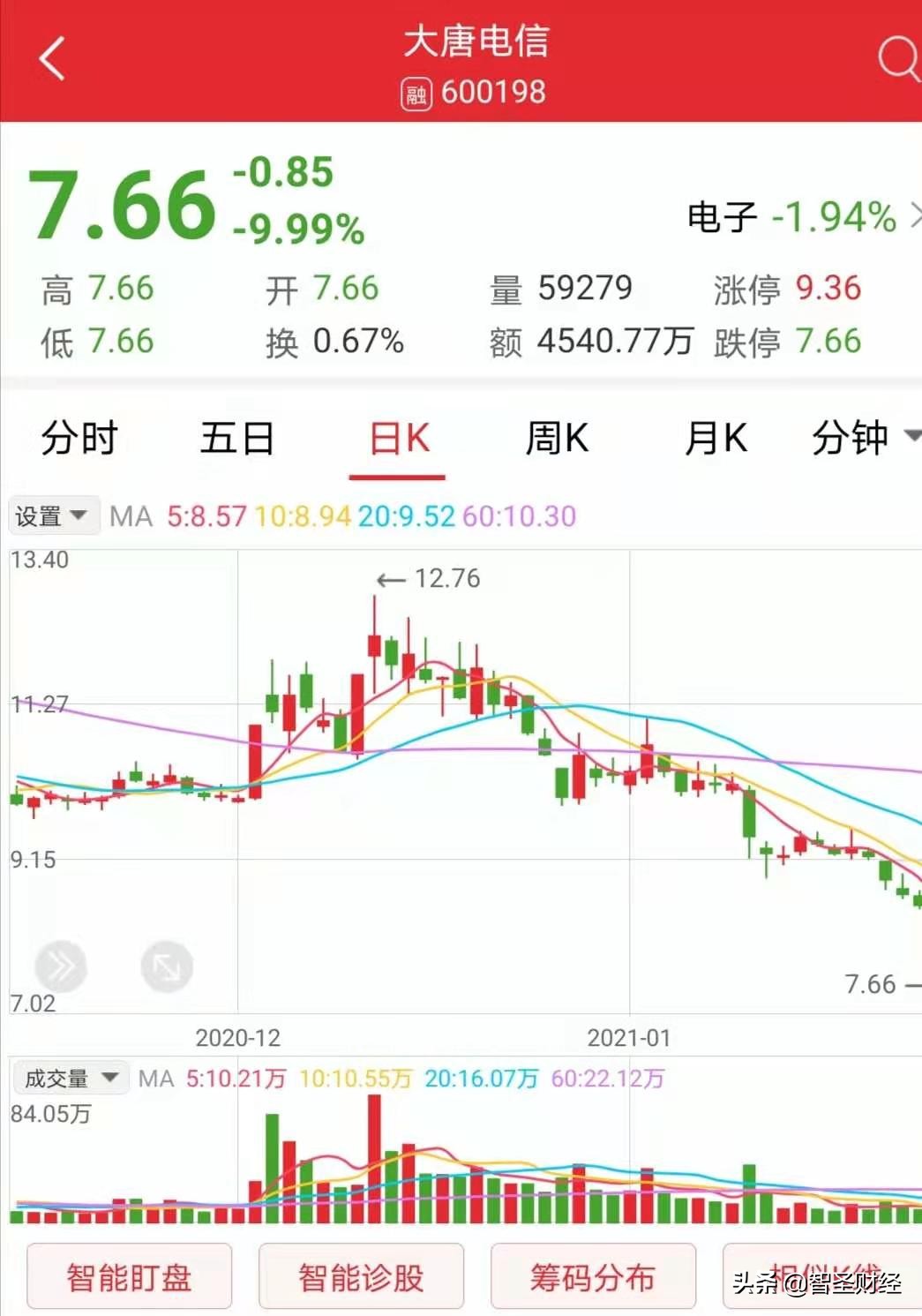Image resolution: width=922 pixels, height=1316 pixels.
Task: Open 智能盯盘 smart monitoring
Action: (x=130, y=1277)
